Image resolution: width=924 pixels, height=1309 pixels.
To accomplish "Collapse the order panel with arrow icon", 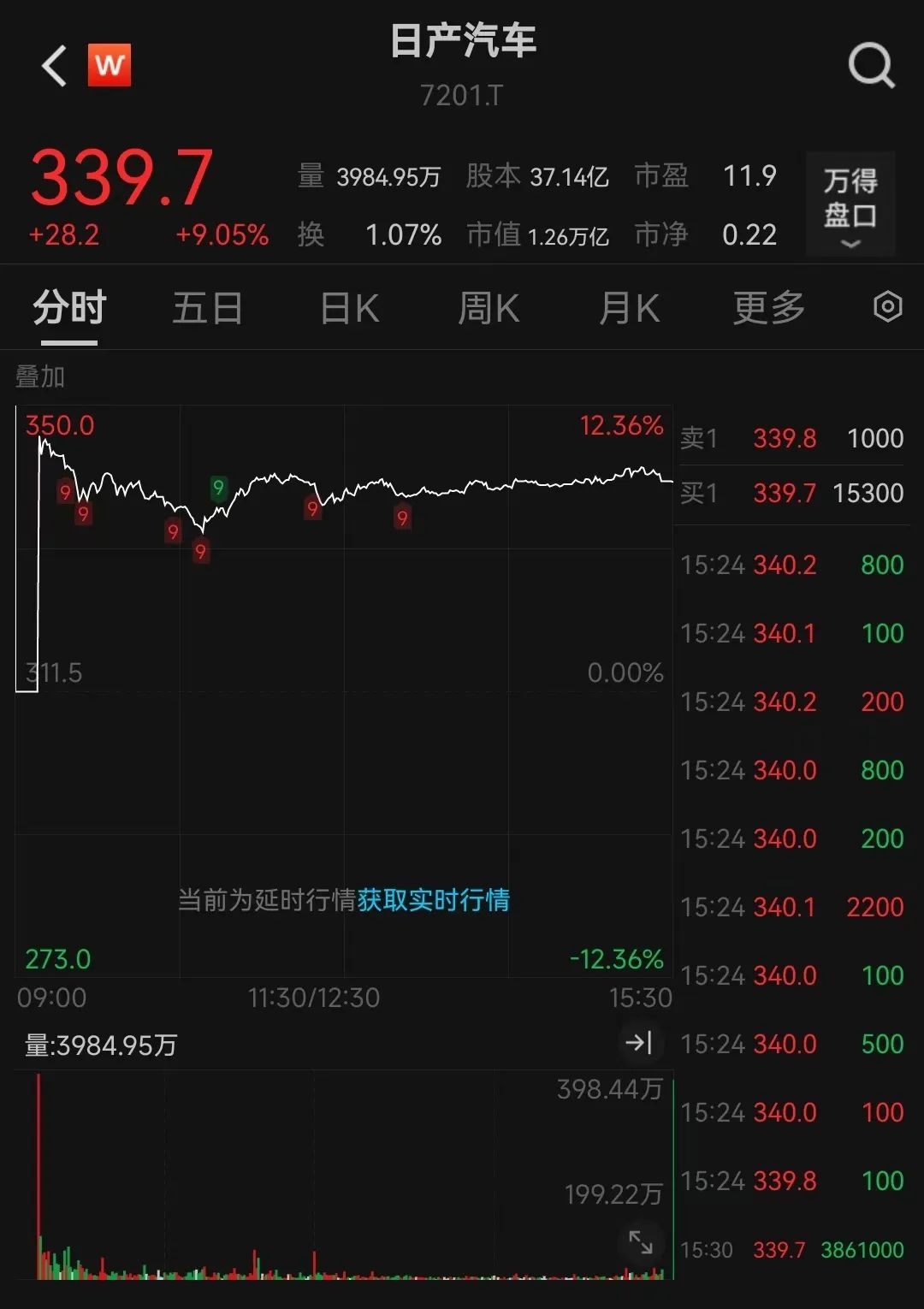I will [639, 1042].
